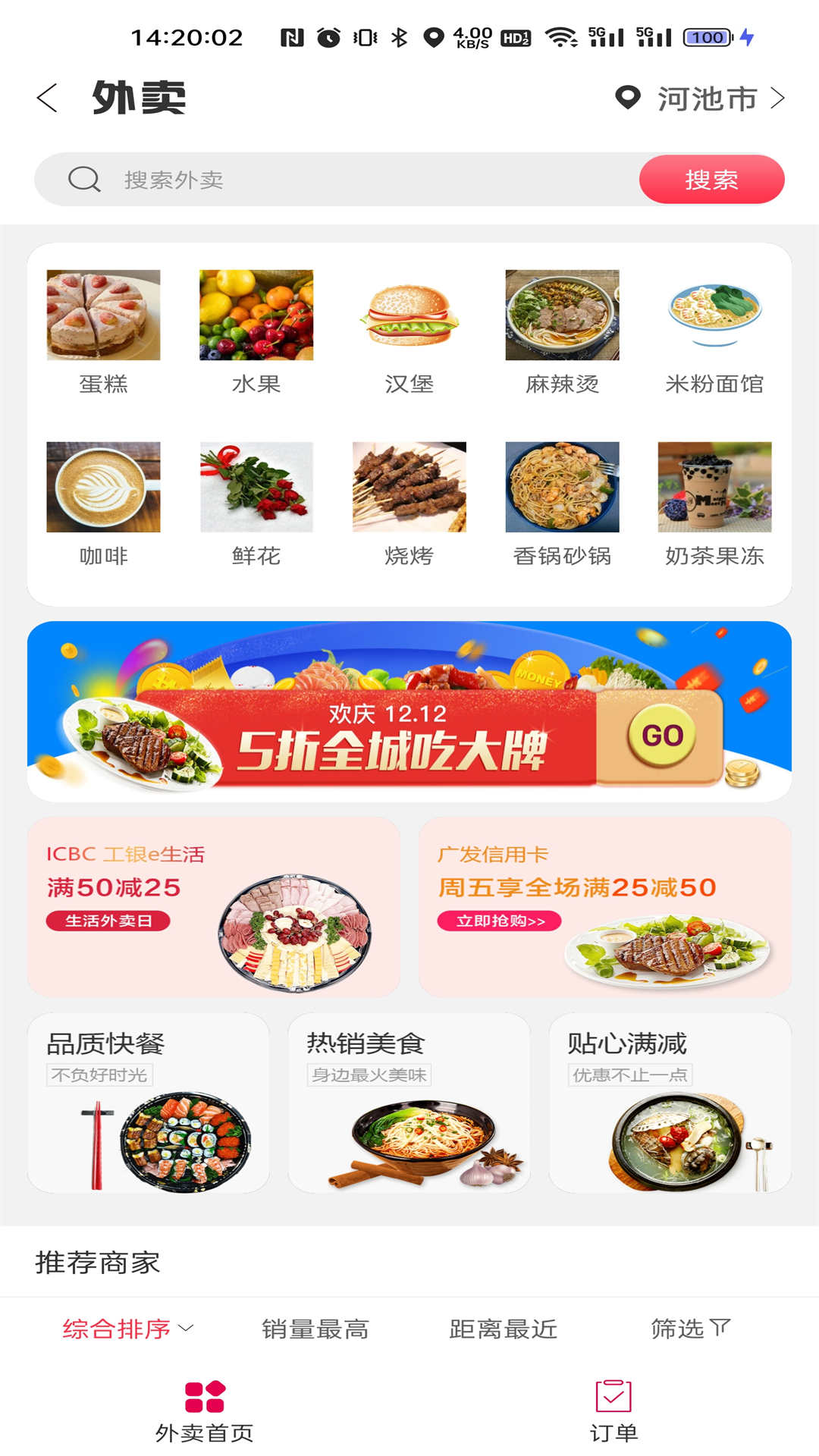Viewport: 819px width, 1456px height.
Task: Open the 广发信用卡 满25减50 offer
Action: click(604, 907)
